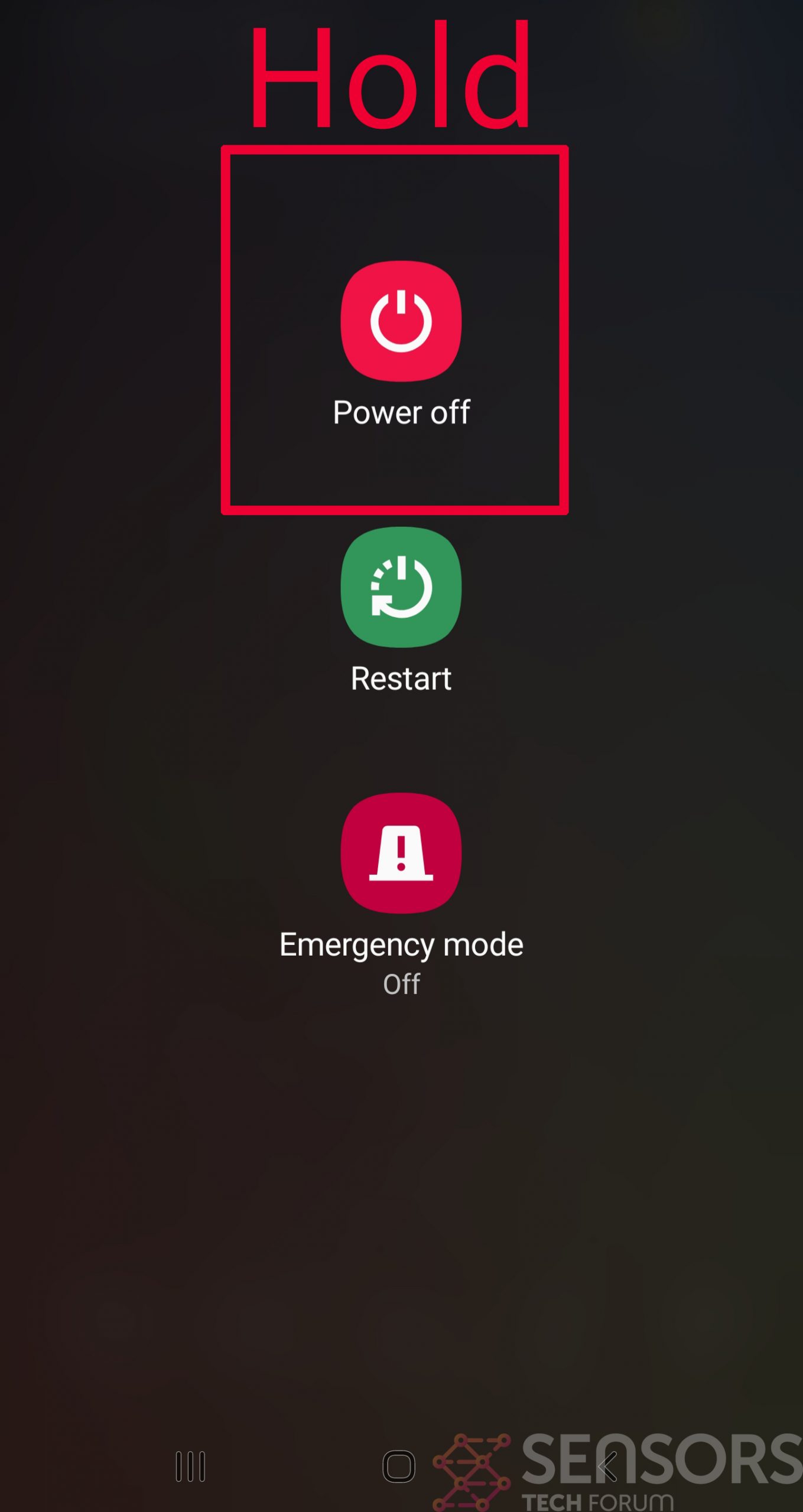
Task: Tap the Power off button
Action: point(401,322)
